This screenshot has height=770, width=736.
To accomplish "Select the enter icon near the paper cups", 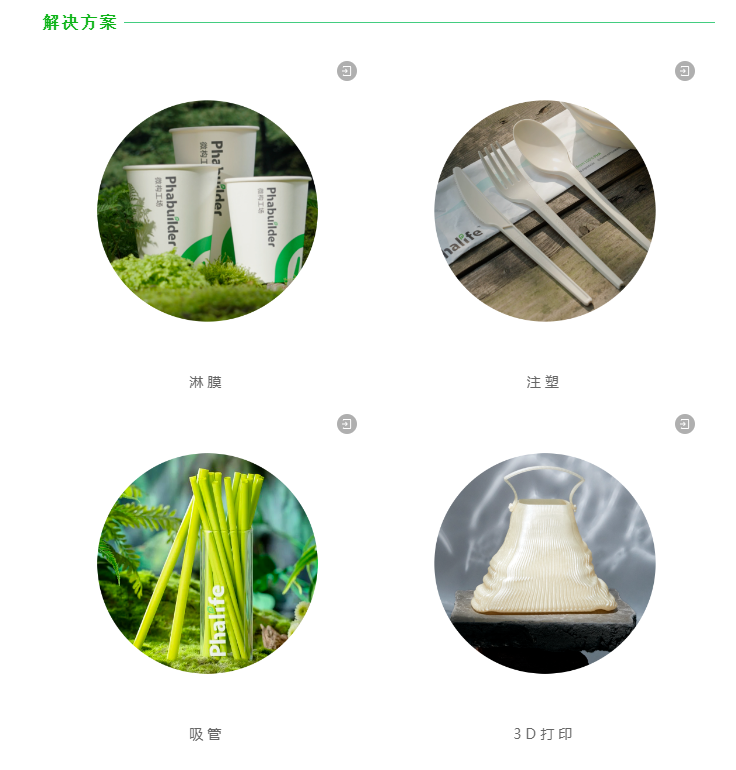I will [346, 71].
